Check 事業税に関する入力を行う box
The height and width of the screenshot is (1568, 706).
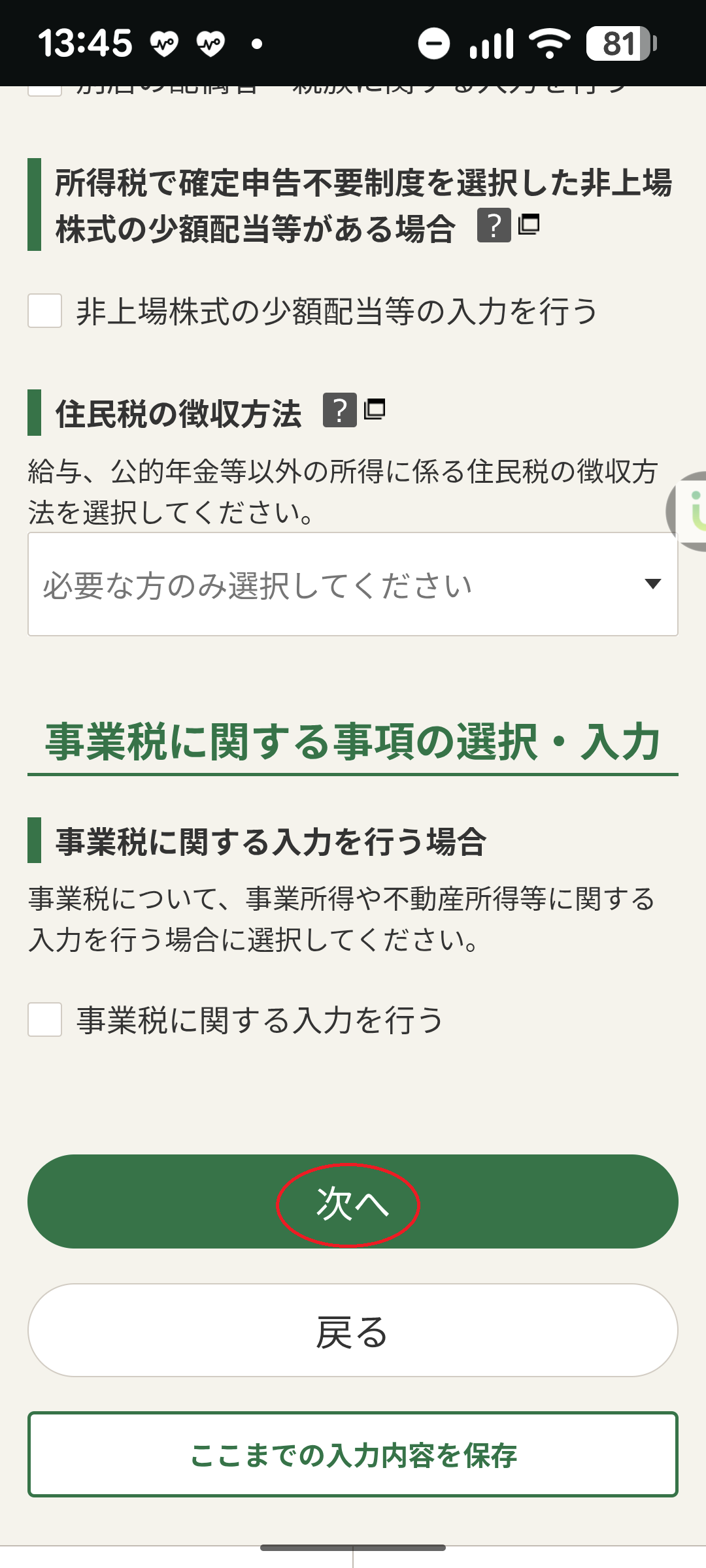[x=44, y=1019]
